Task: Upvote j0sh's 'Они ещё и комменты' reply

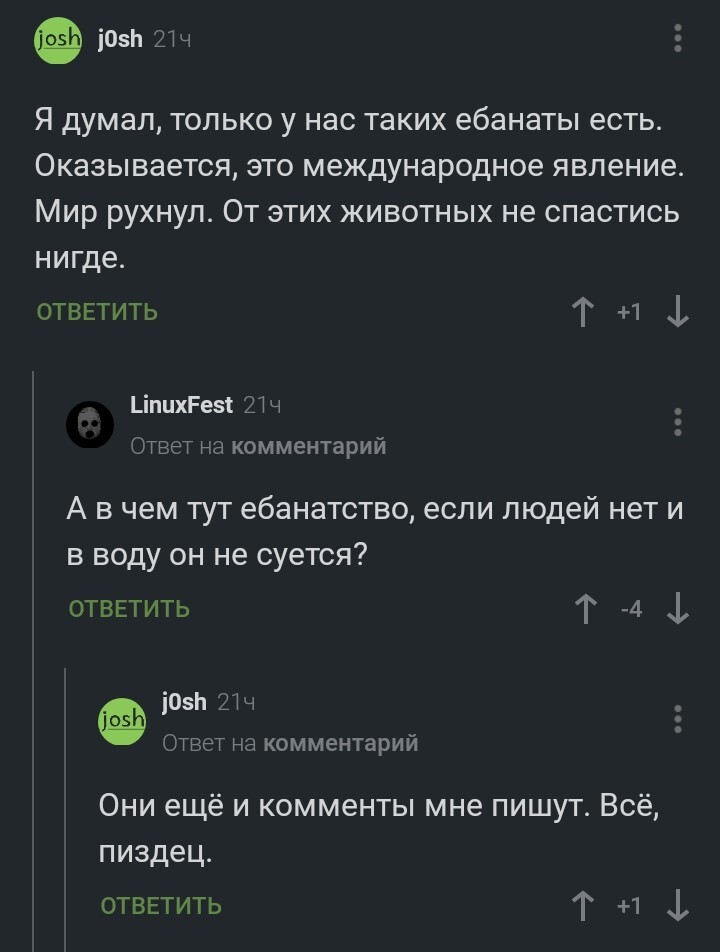Action: (583, 906)
